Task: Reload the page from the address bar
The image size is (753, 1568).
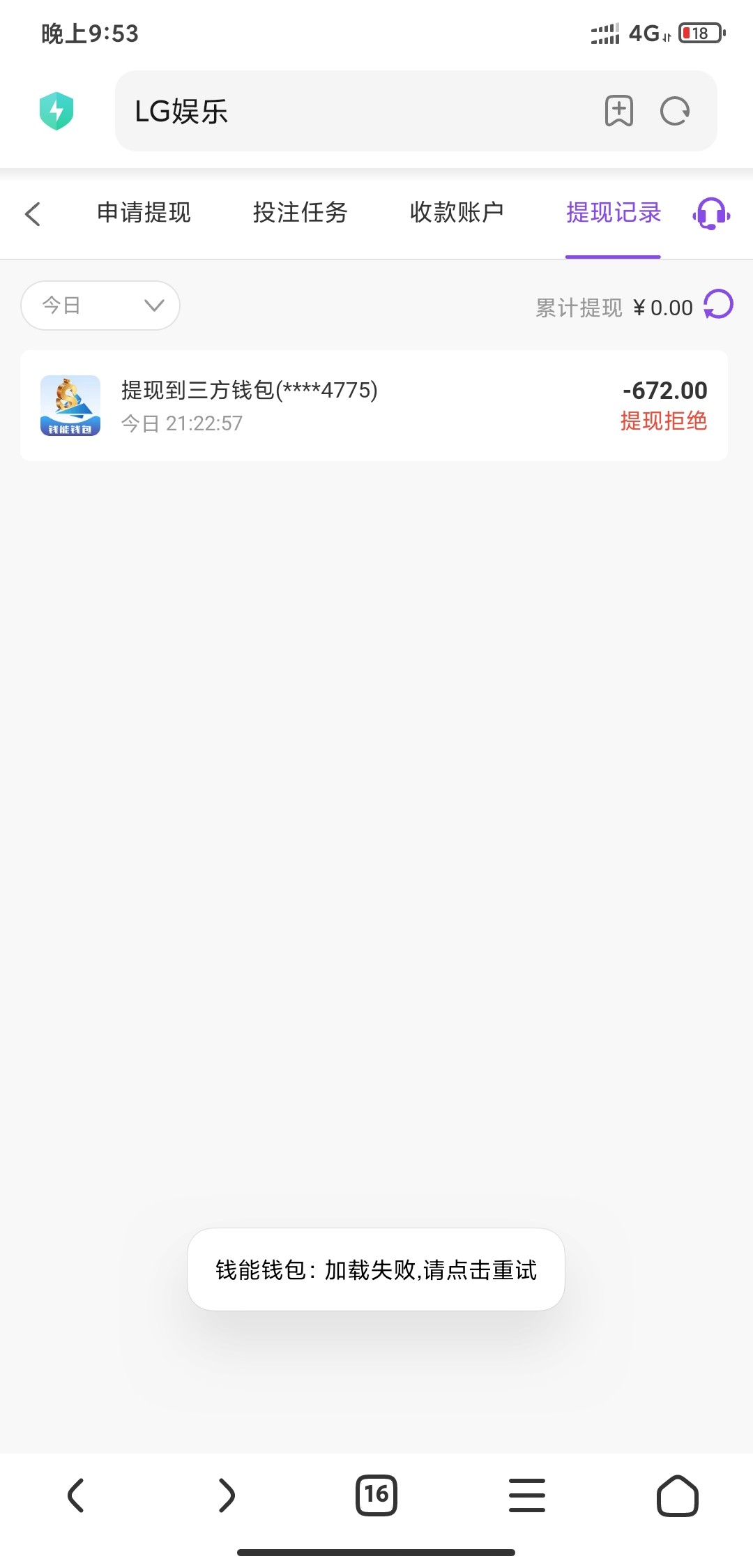Action: click(675, 111)
